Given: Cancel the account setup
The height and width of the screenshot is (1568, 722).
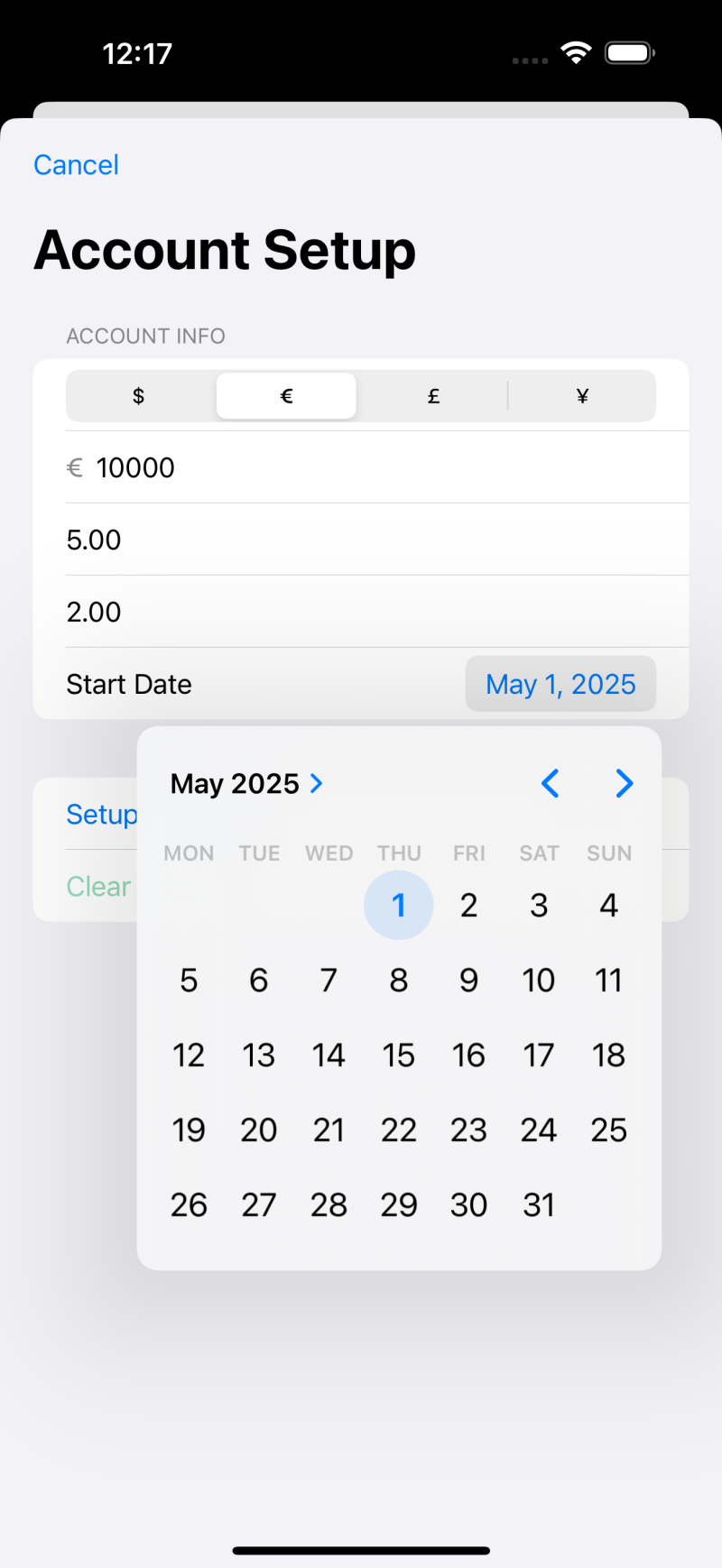Looking at the screenshot, I should click(x=76, y=165).
